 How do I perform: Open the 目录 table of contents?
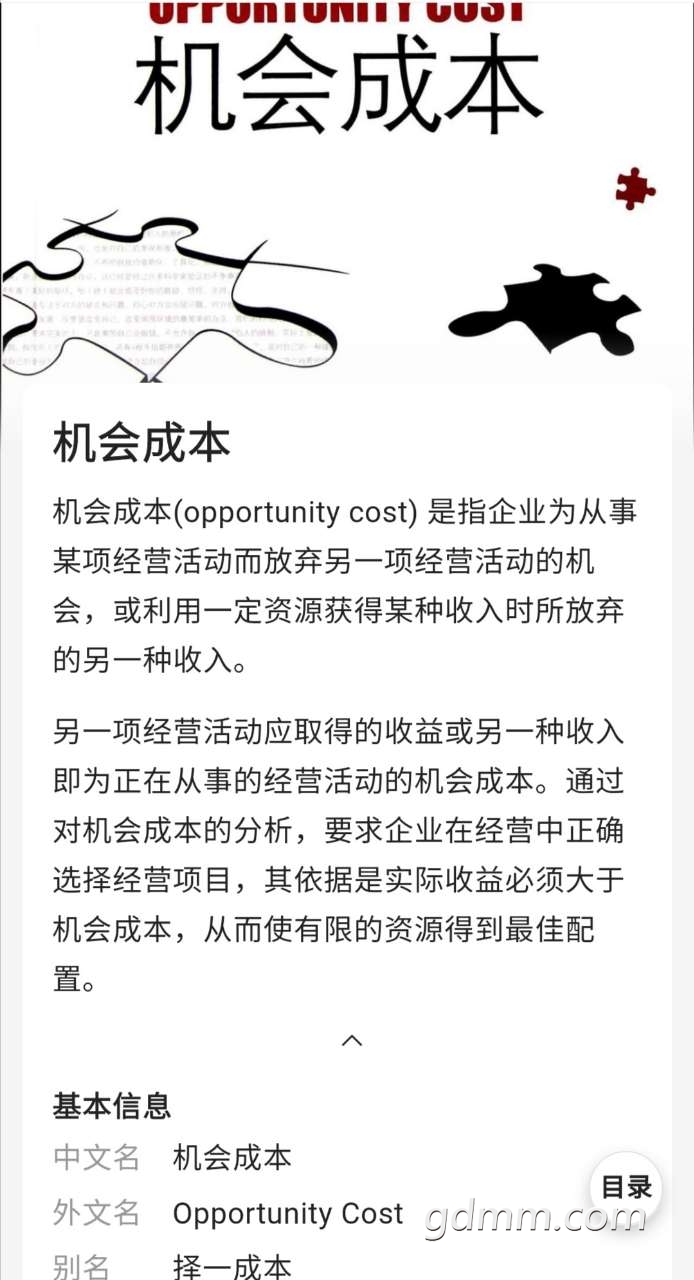click(x=626, y=1188)
